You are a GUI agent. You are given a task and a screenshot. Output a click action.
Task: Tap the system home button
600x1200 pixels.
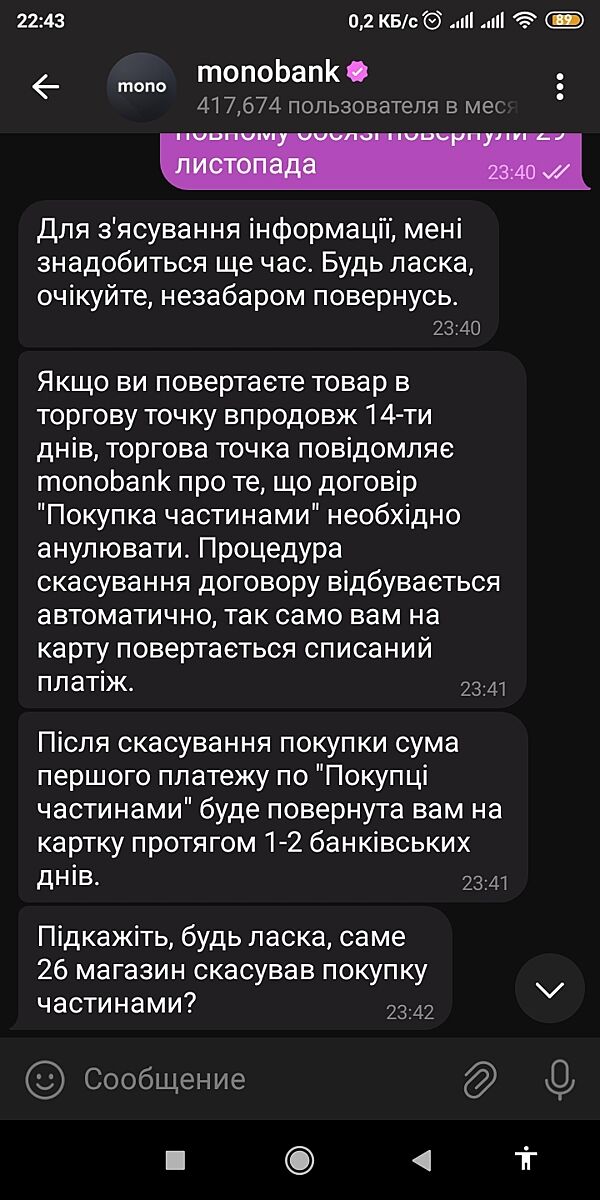point(299,1160)
